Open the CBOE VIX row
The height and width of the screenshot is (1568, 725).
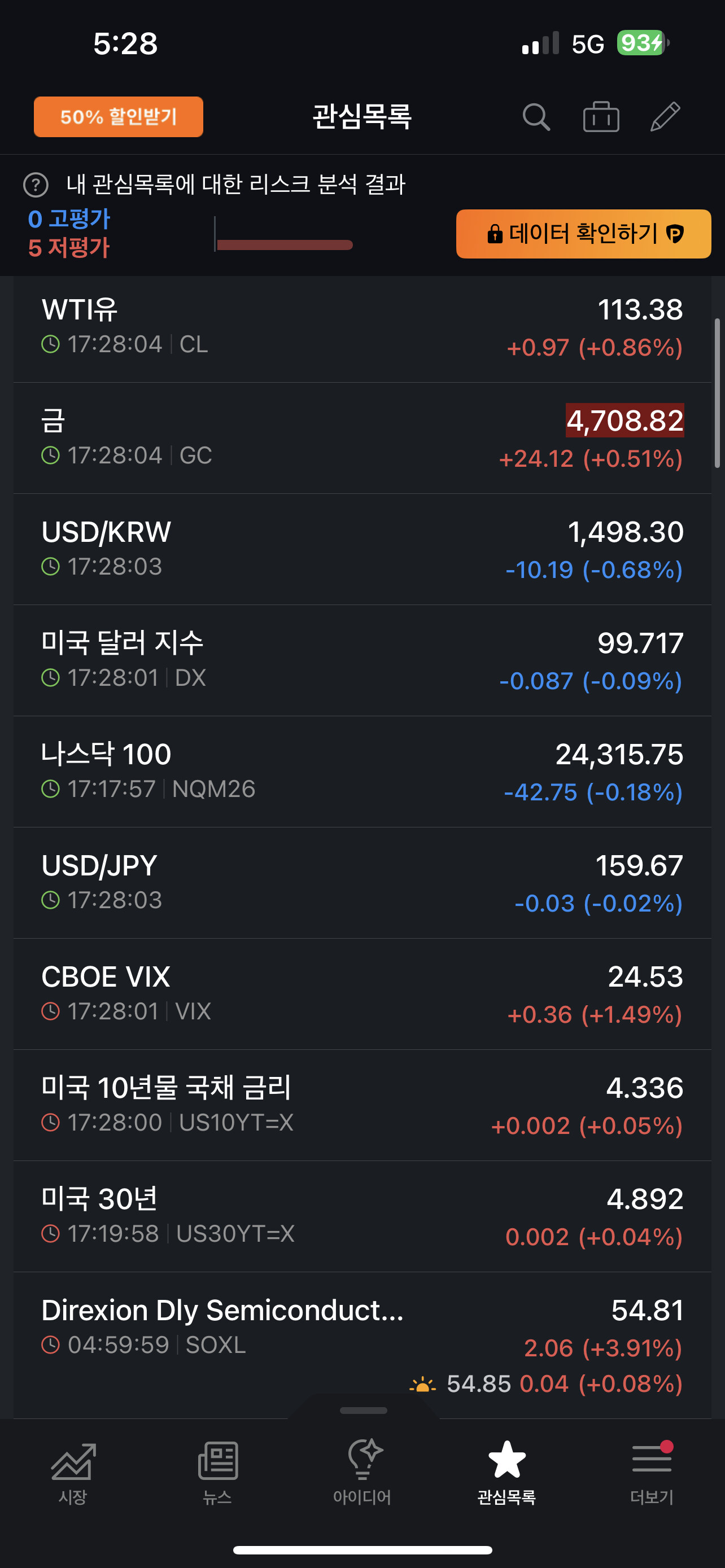pos(362,994)
